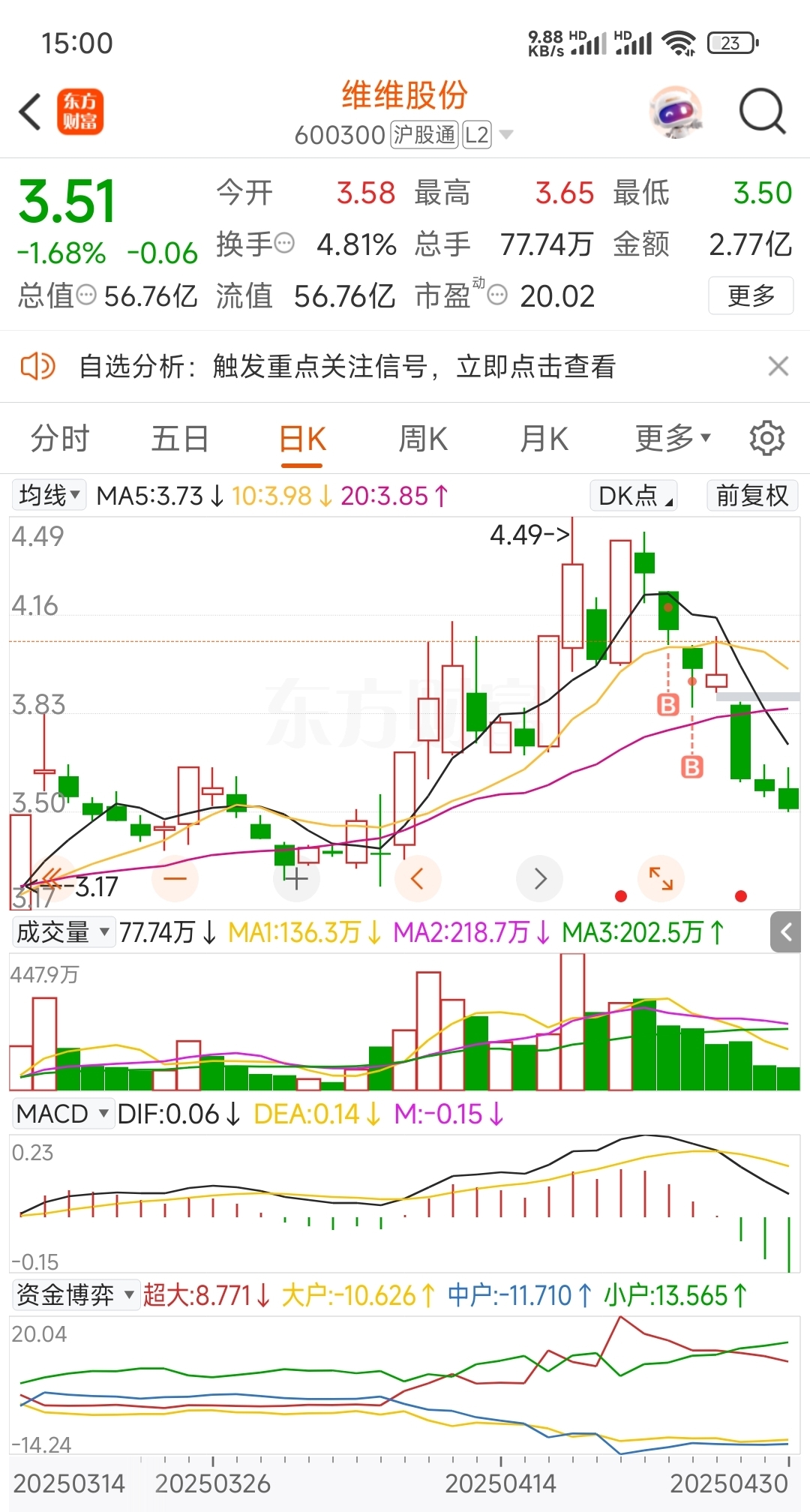This screenshot has width=810, height=1512.
Task: Open the 自选分析 signal notice
Action: (x=346, y=367)
